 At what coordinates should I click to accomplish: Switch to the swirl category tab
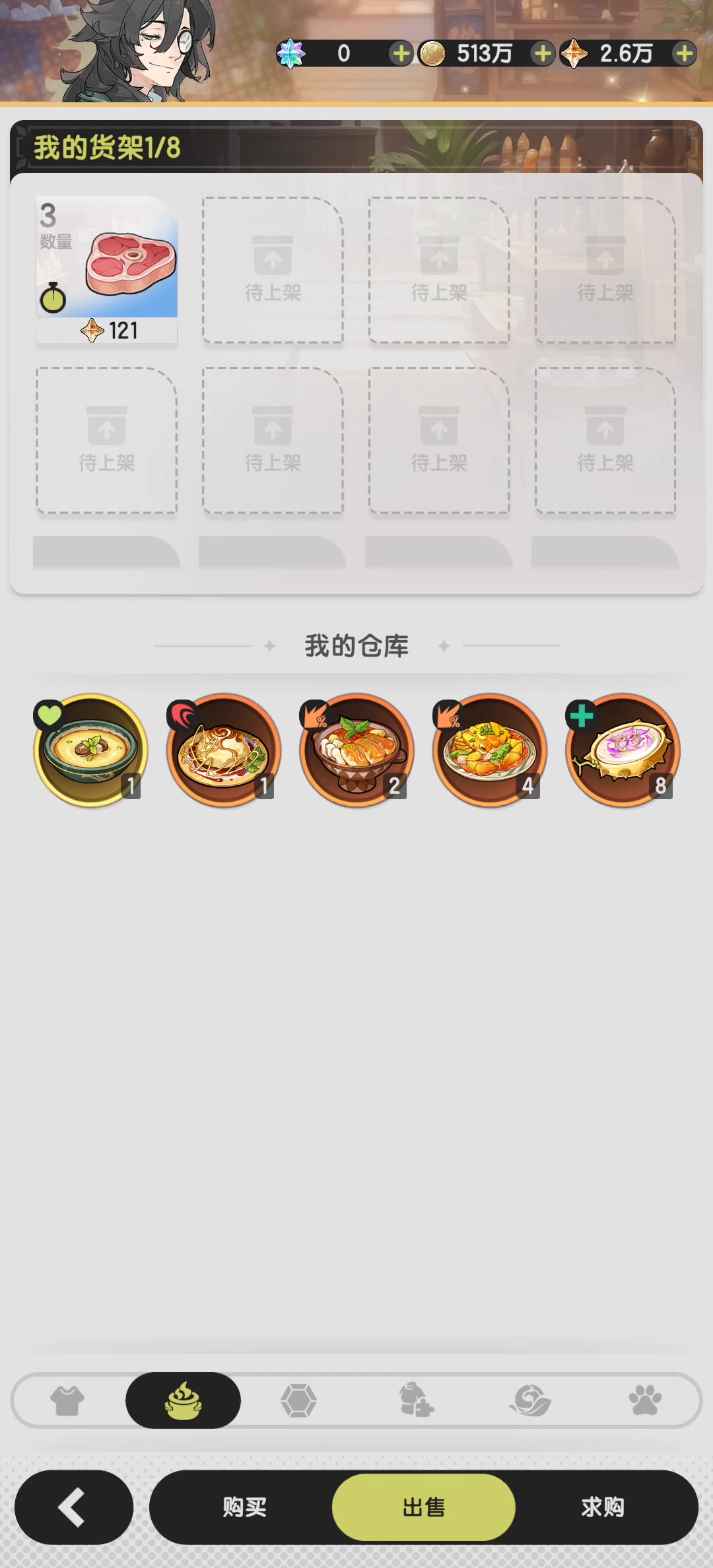click(x=530, y=1400)
